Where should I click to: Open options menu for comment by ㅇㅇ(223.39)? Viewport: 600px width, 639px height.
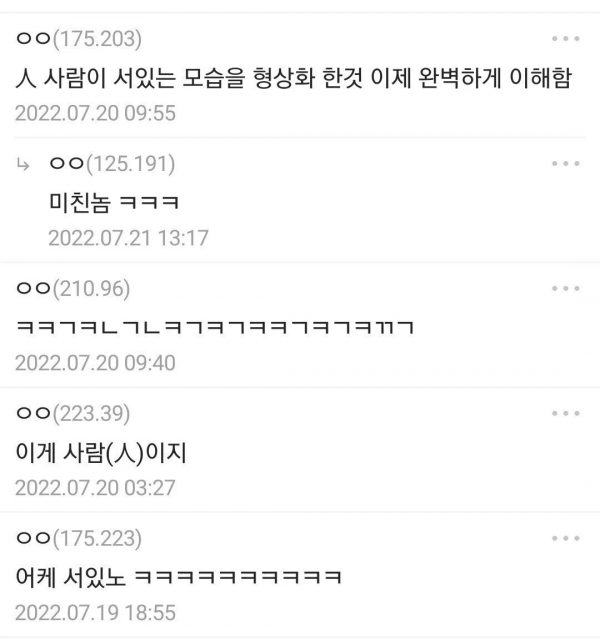coord(565,413)
